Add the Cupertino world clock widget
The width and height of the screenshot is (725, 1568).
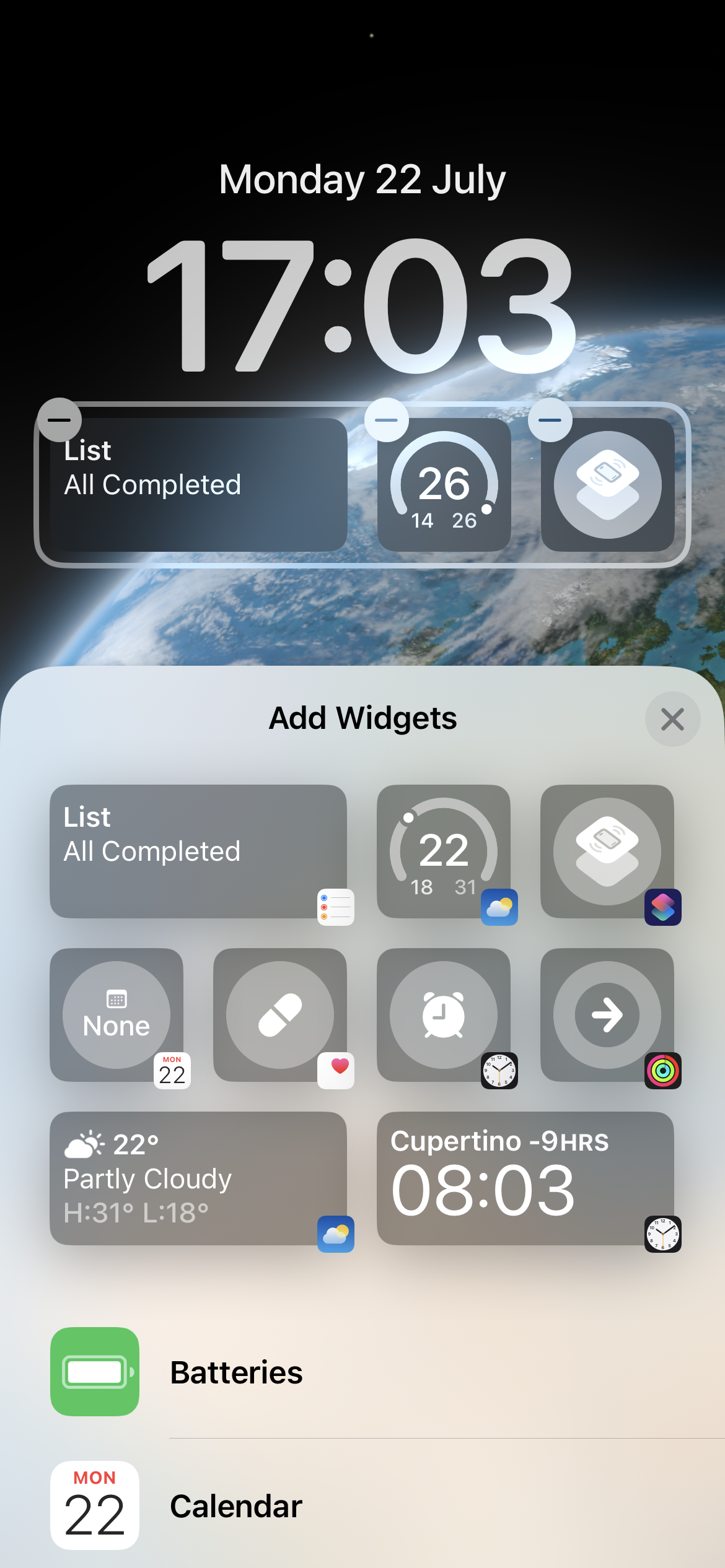(x=525, y=1178)
